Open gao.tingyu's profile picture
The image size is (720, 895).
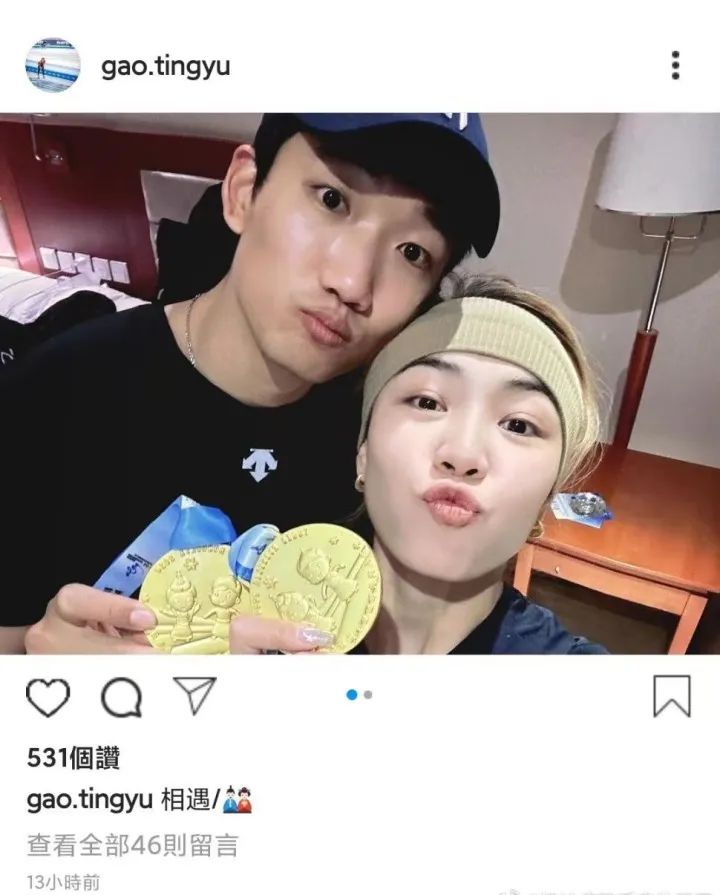pos(52,65)
